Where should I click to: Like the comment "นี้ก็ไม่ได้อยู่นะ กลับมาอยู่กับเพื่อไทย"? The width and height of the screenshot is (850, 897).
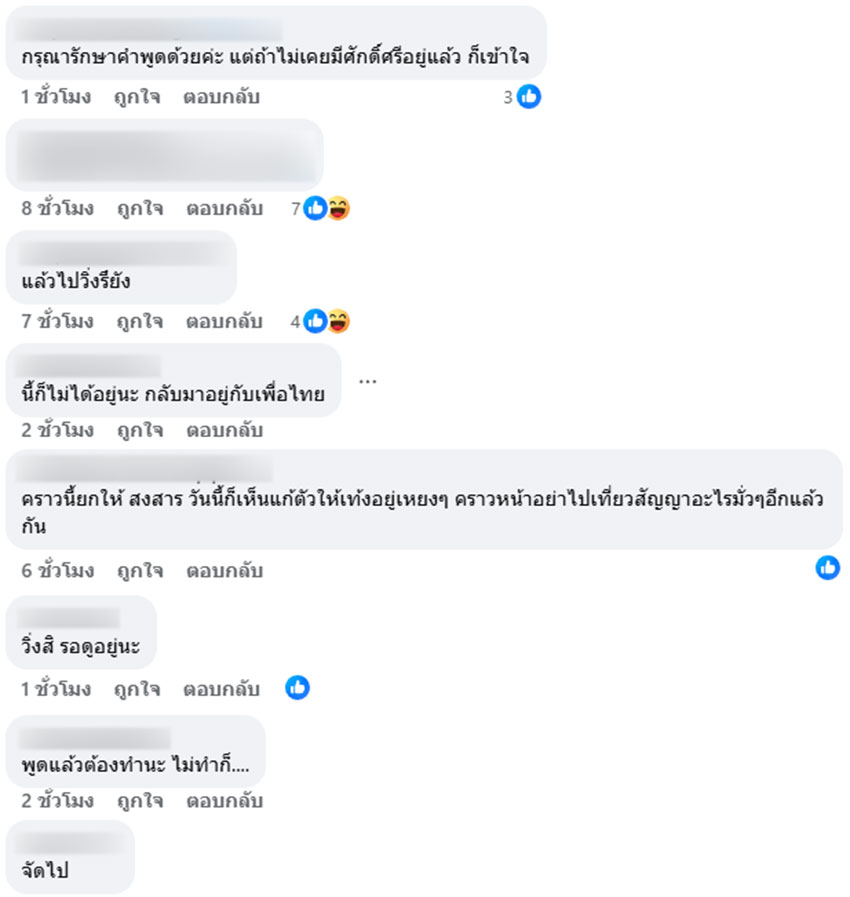click(x=140, y=430)
